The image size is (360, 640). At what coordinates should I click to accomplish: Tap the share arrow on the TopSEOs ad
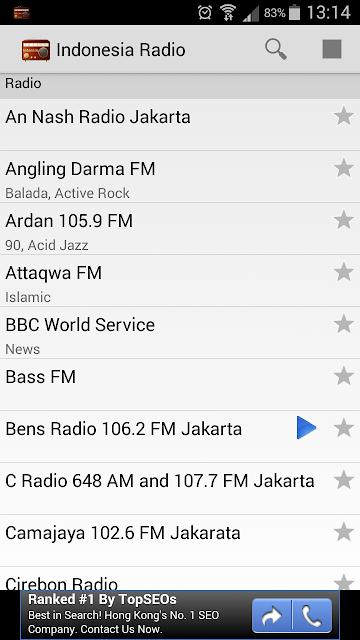tap(271, 616)
